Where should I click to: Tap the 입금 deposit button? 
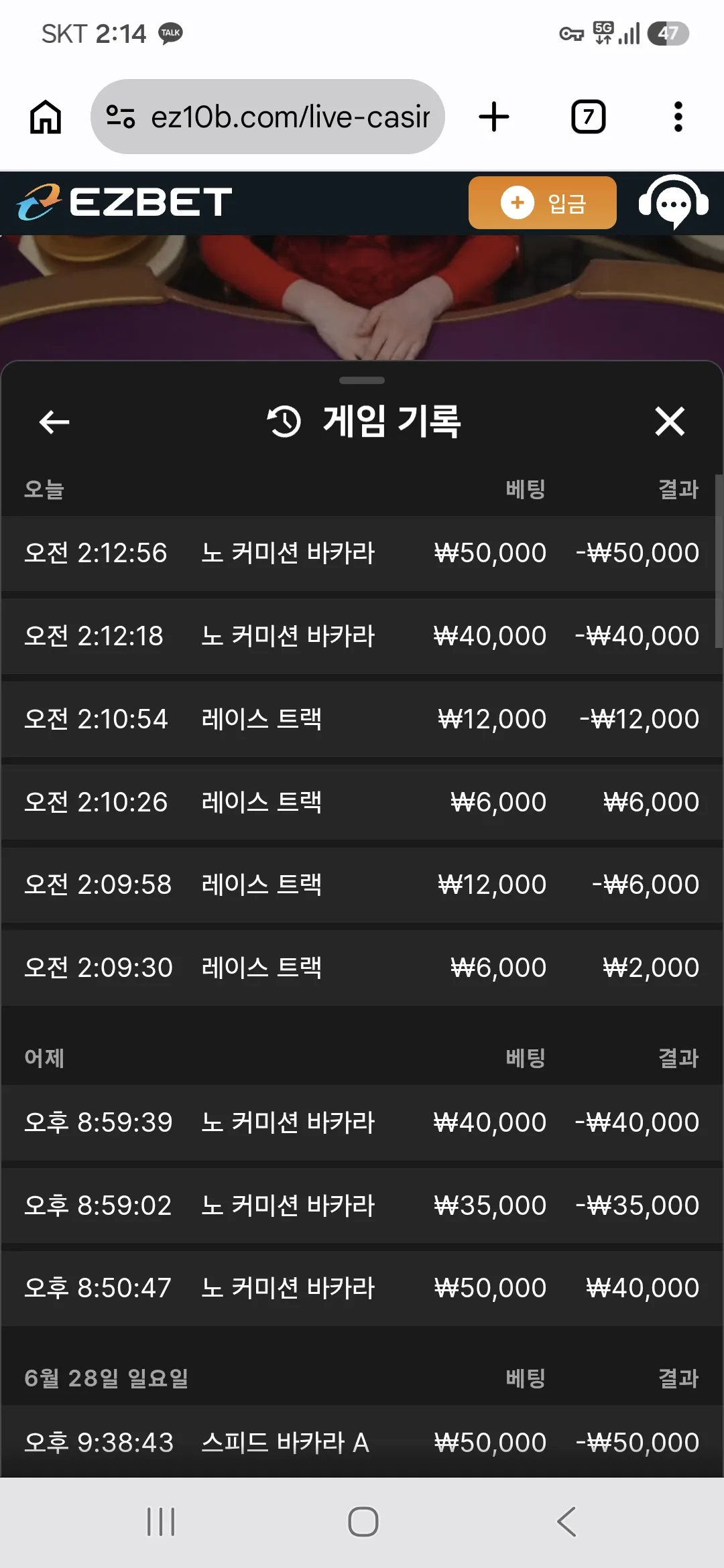click(542, 202)
